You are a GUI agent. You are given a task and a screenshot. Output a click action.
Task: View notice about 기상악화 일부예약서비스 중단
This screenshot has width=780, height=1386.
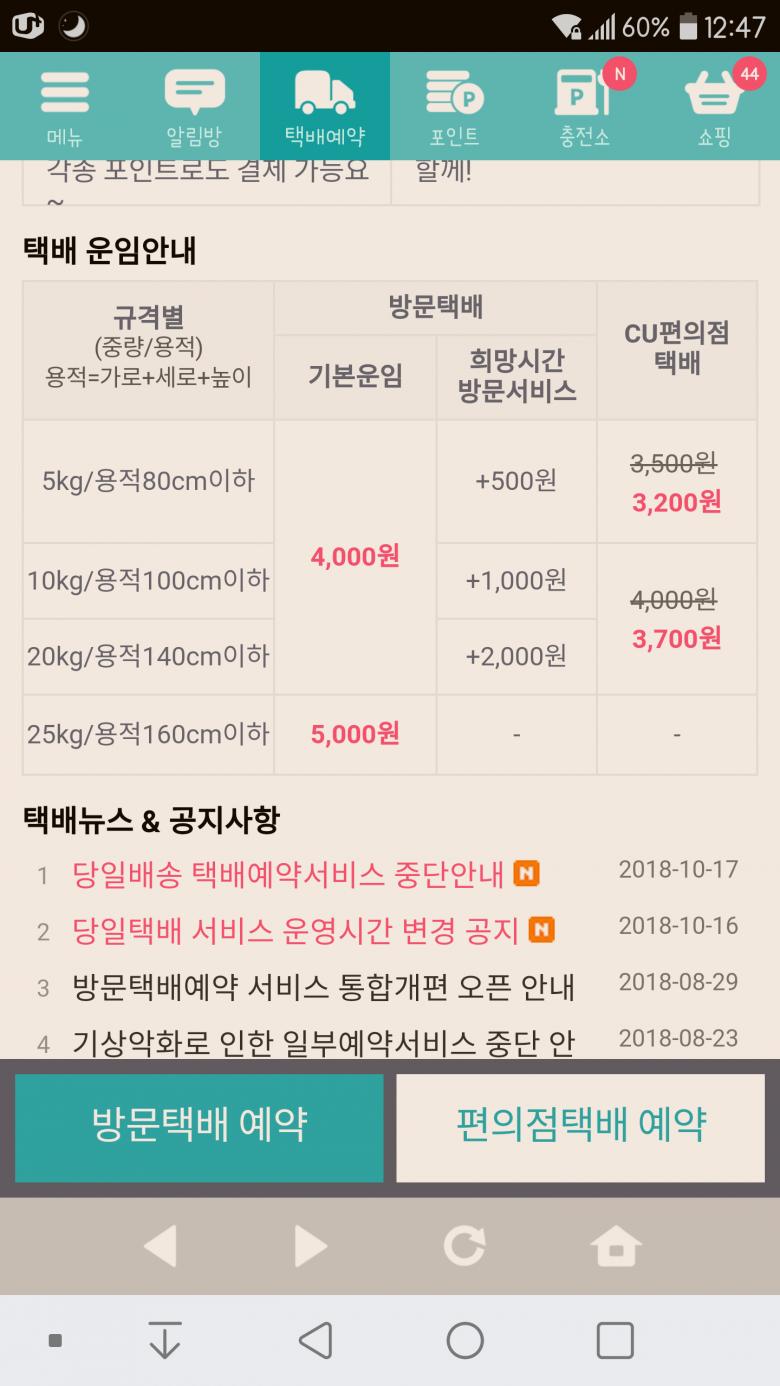[x=323, y=1043]
